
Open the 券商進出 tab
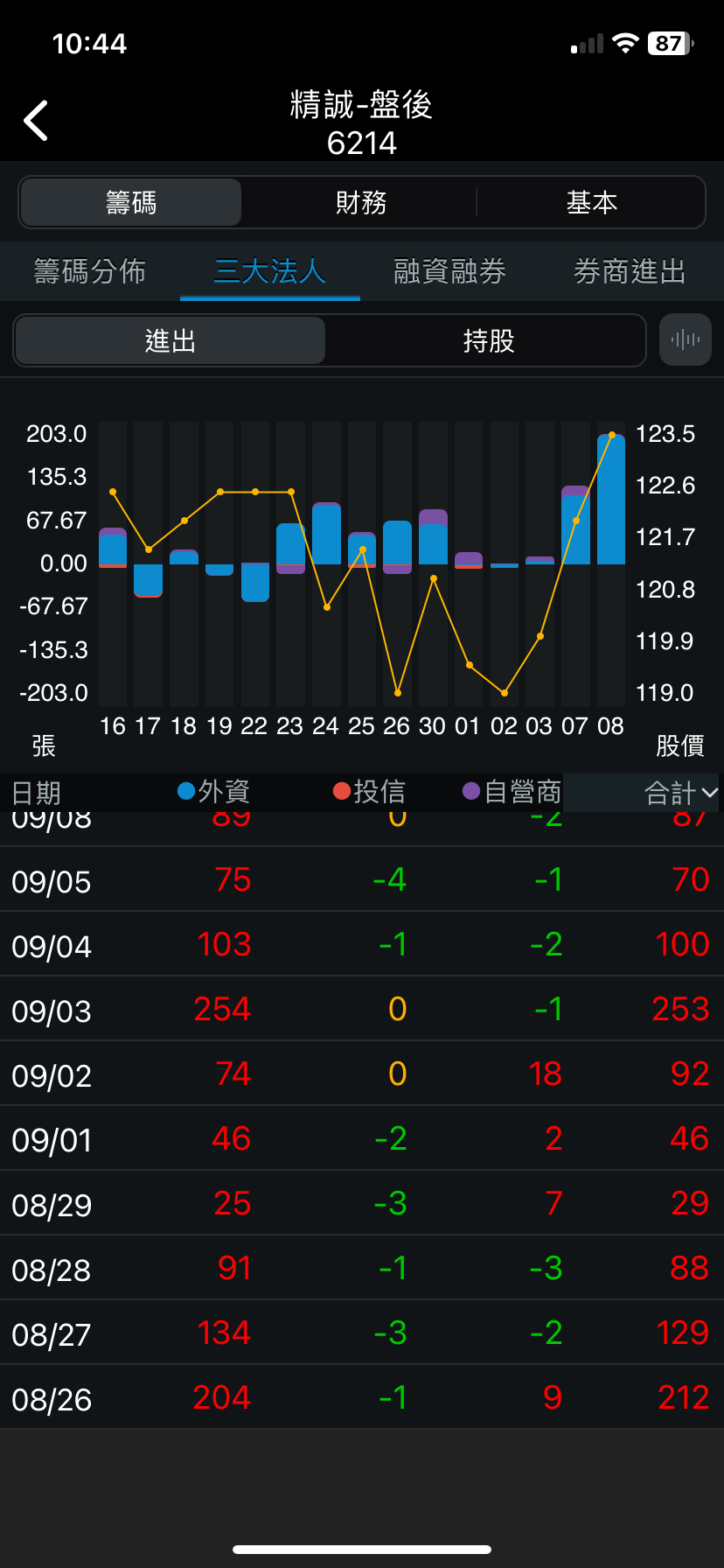click(630, 272)
